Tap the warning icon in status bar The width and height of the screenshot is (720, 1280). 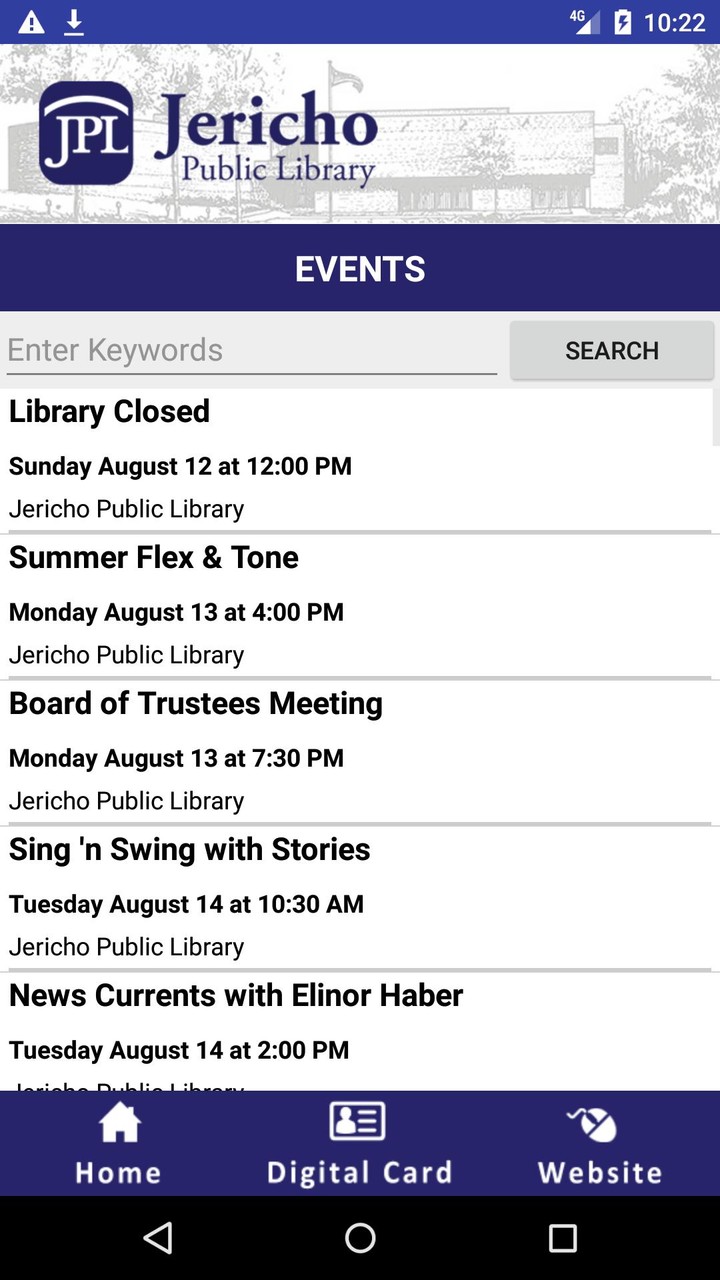pyautogui.click(x=30, y=20)
